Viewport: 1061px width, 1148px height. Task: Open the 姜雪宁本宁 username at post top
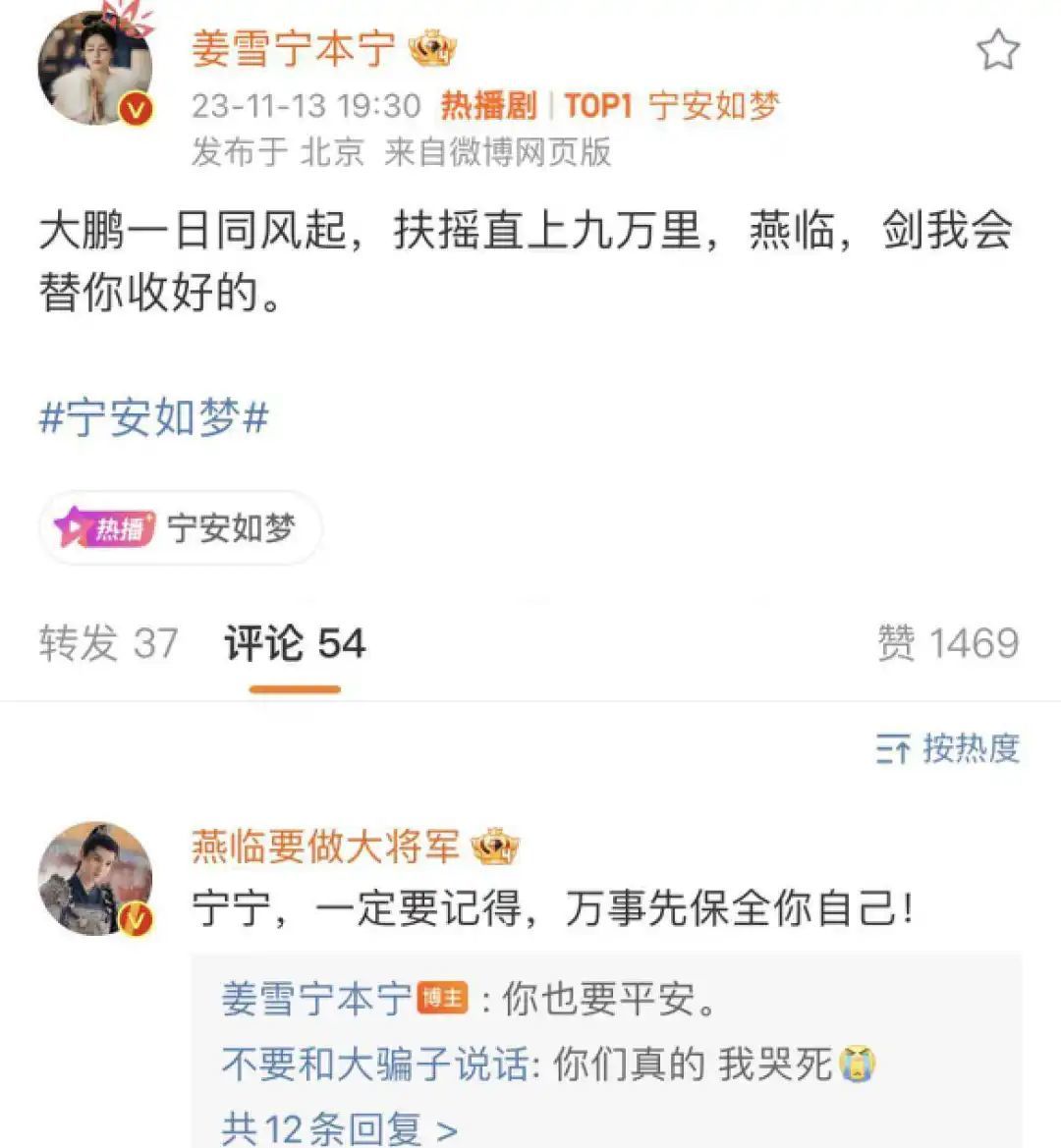(293, 50)
